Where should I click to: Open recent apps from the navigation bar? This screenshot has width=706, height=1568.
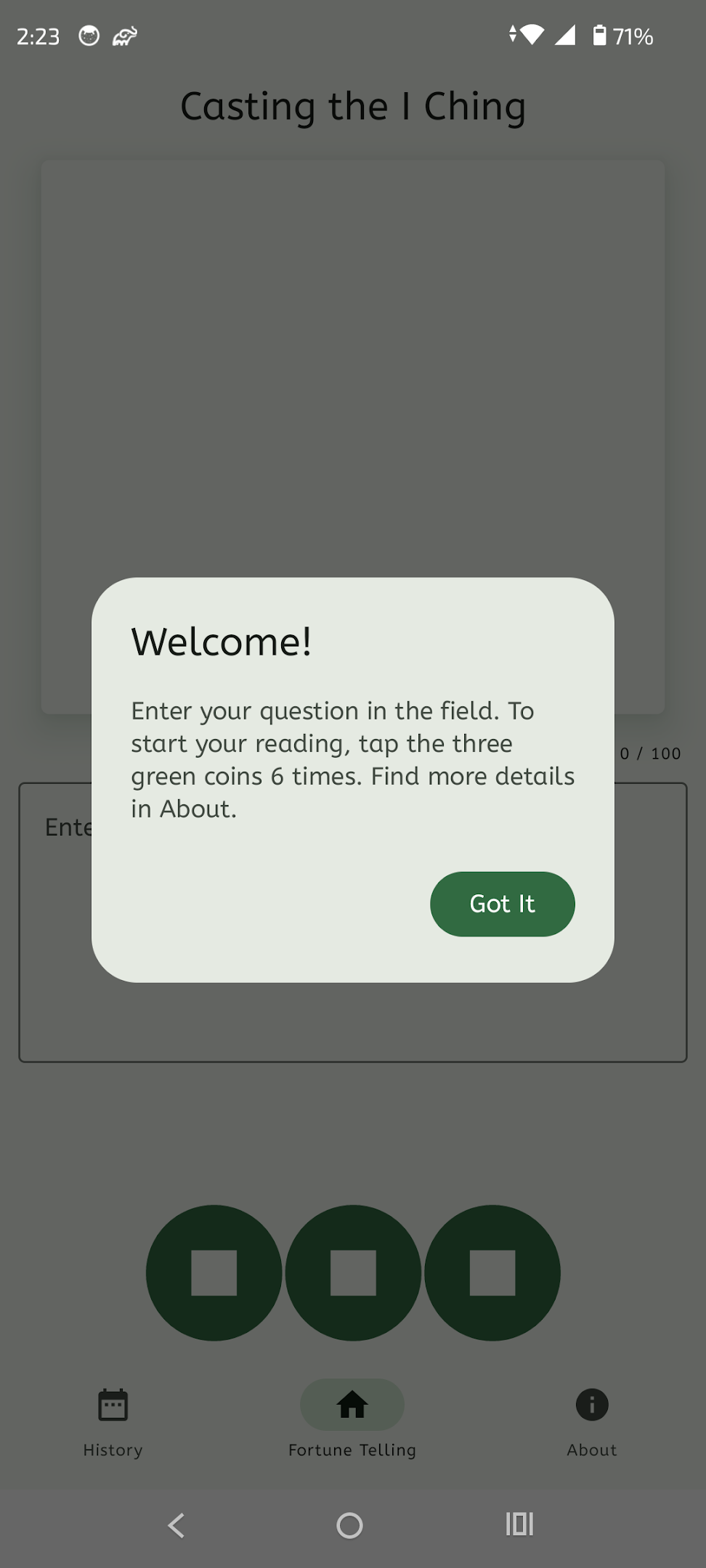(x=519, y=1524)
